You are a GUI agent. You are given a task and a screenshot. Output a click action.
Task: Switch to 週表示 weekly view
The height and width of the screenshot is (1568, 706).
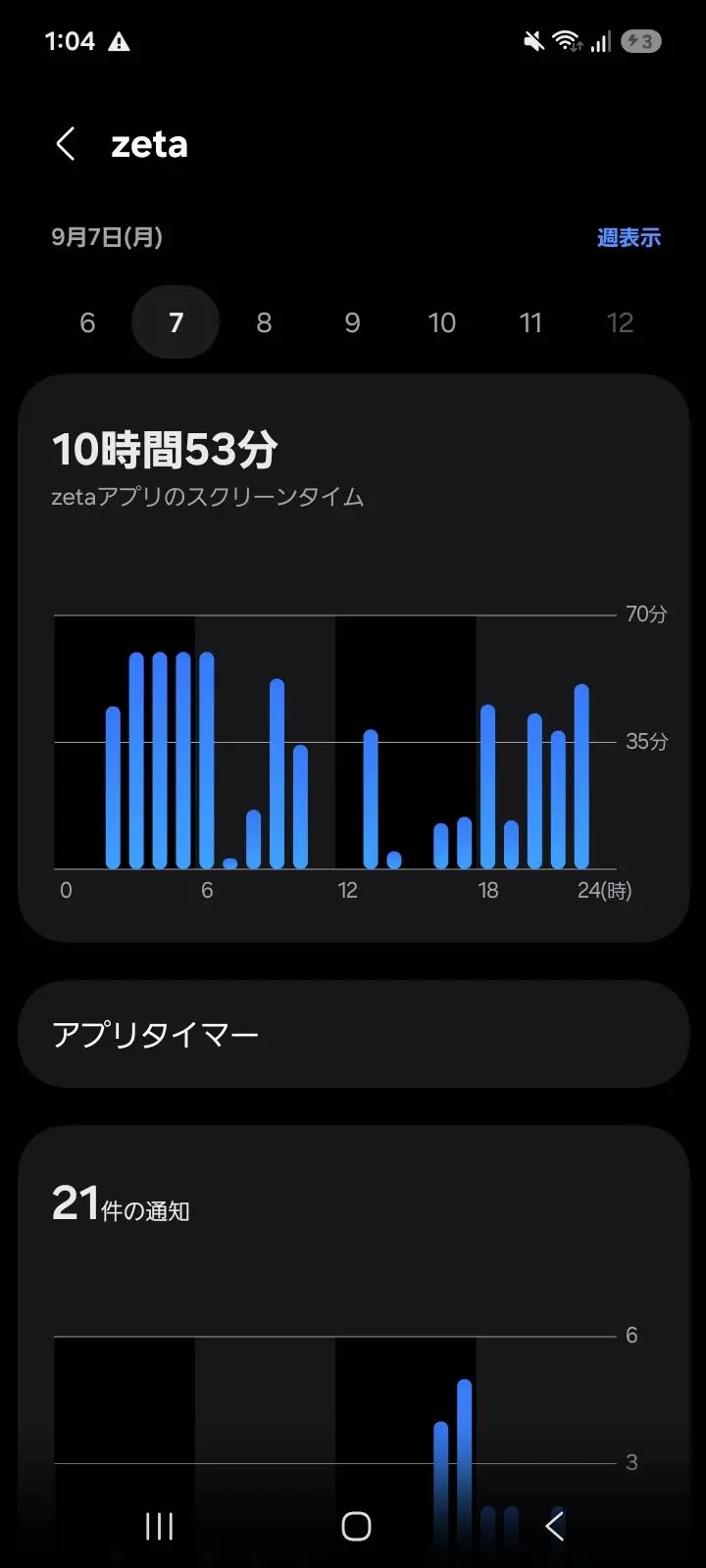tap(629, 237)
